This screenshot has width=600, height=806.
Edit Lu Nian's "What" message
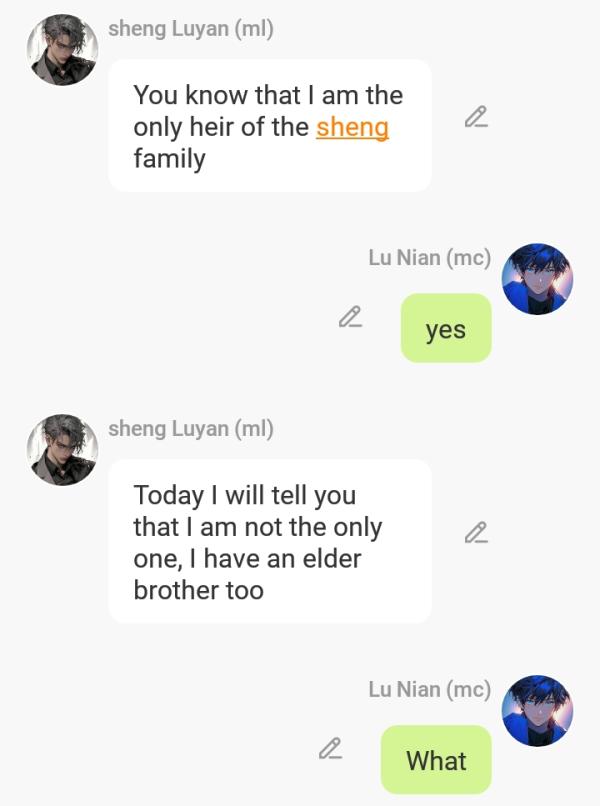(x=330, y=749)
